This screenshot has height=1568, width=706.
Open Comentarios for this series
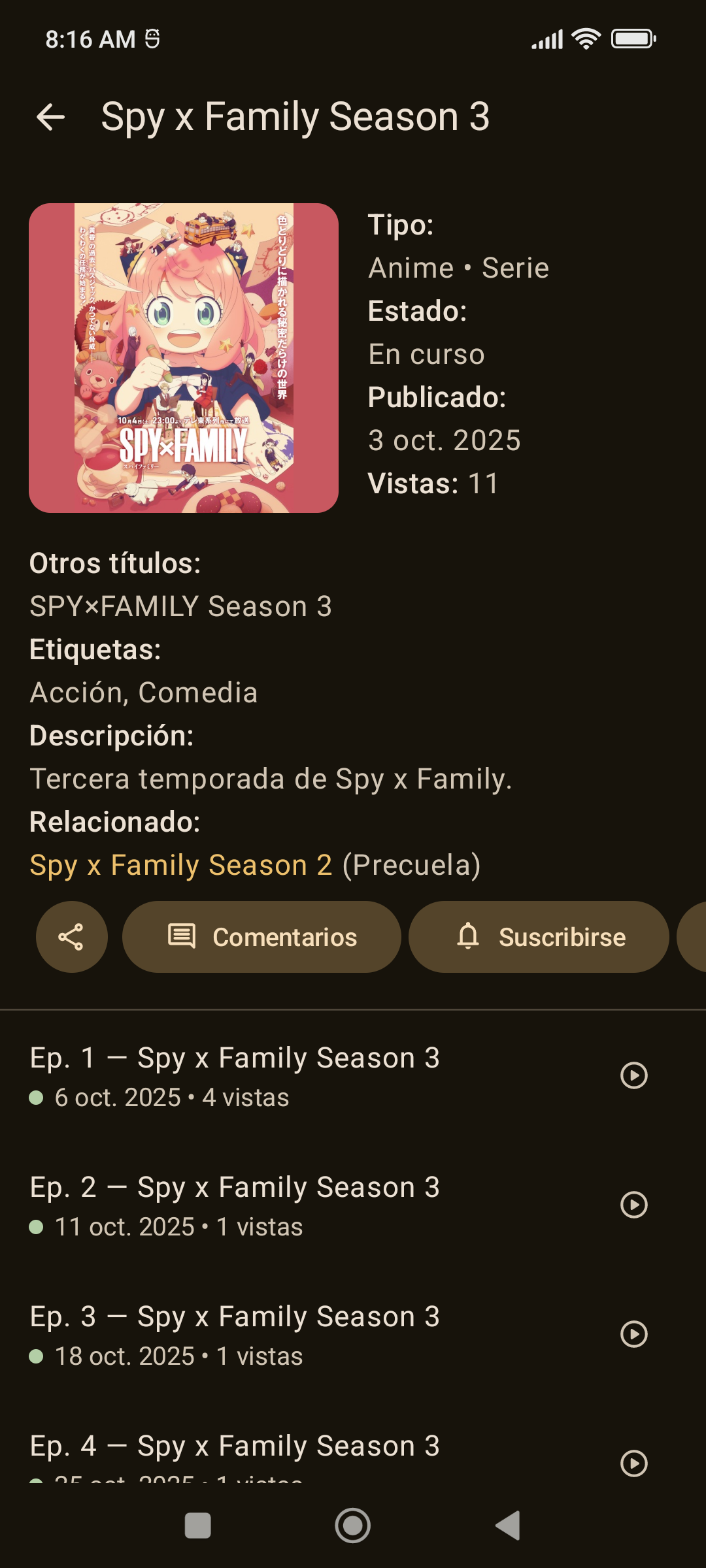tap(261, 937)
